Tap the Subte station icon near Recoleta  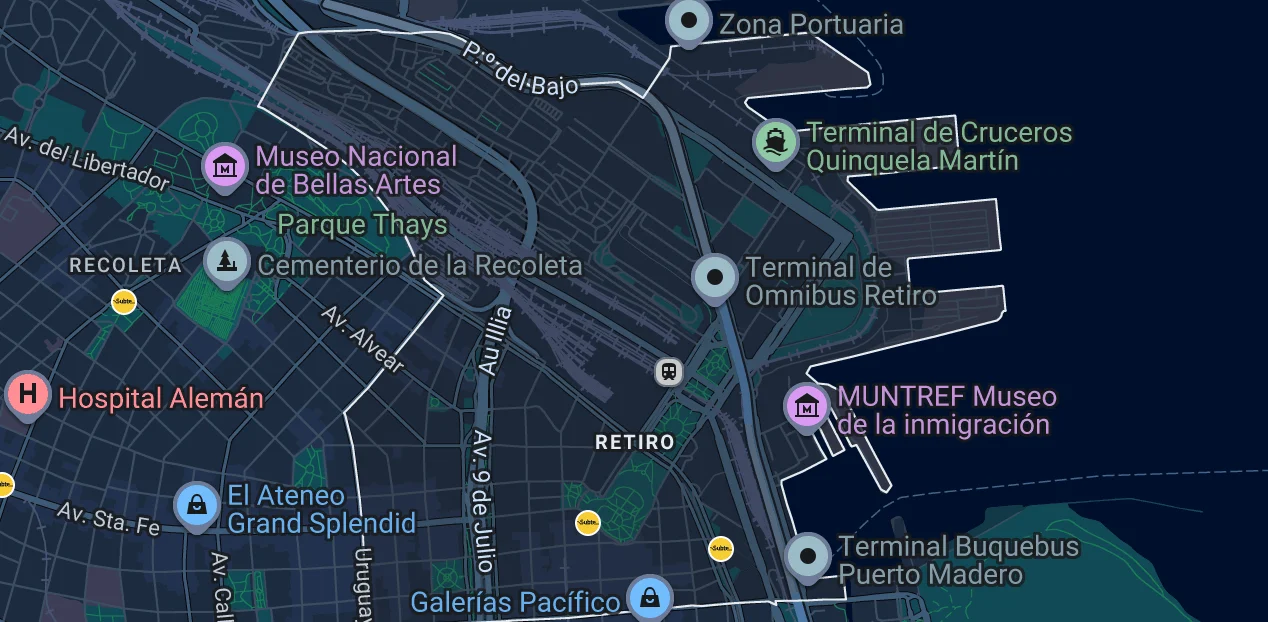click(124, 301)
